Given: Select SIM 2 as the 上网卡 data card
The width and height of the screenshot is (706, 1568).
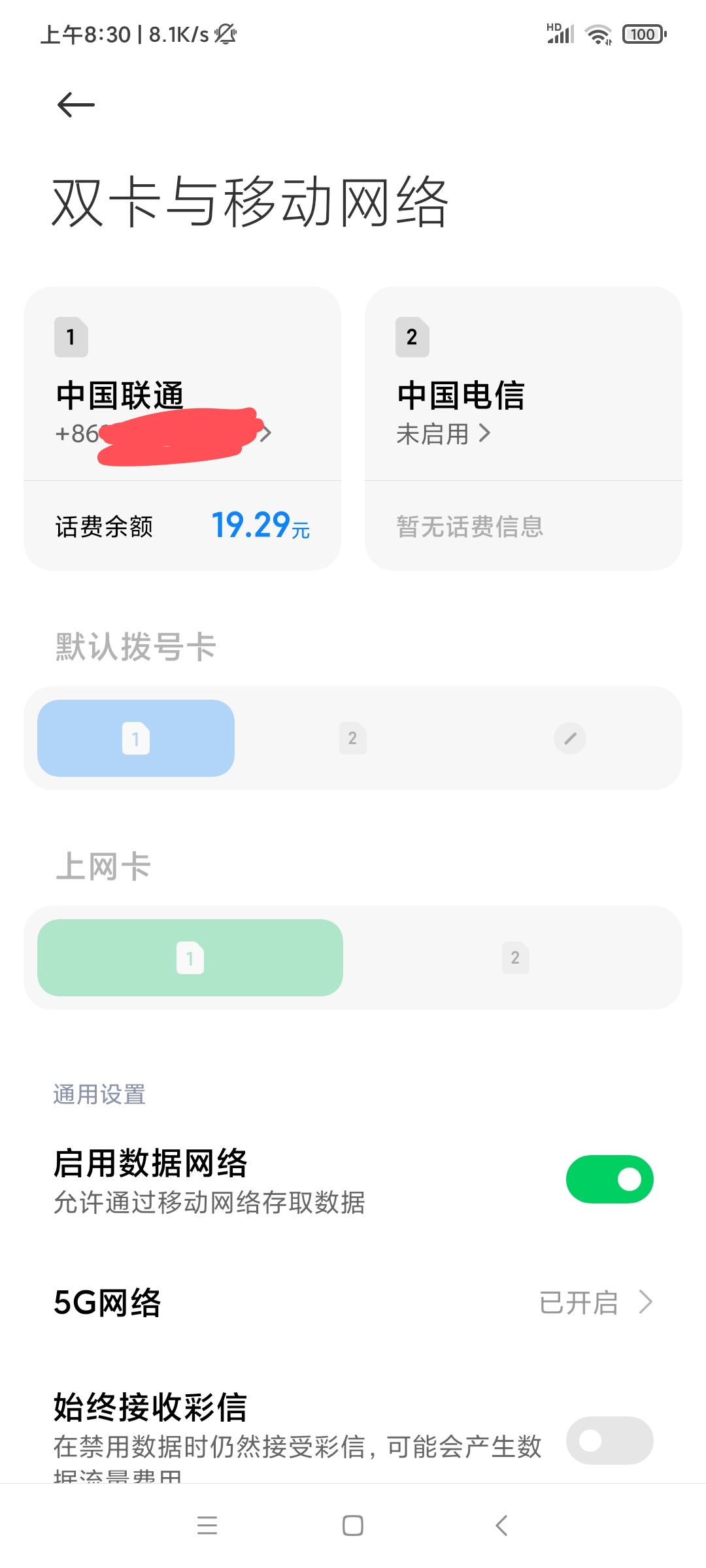Looking at the screenshot, I should 516,958.
